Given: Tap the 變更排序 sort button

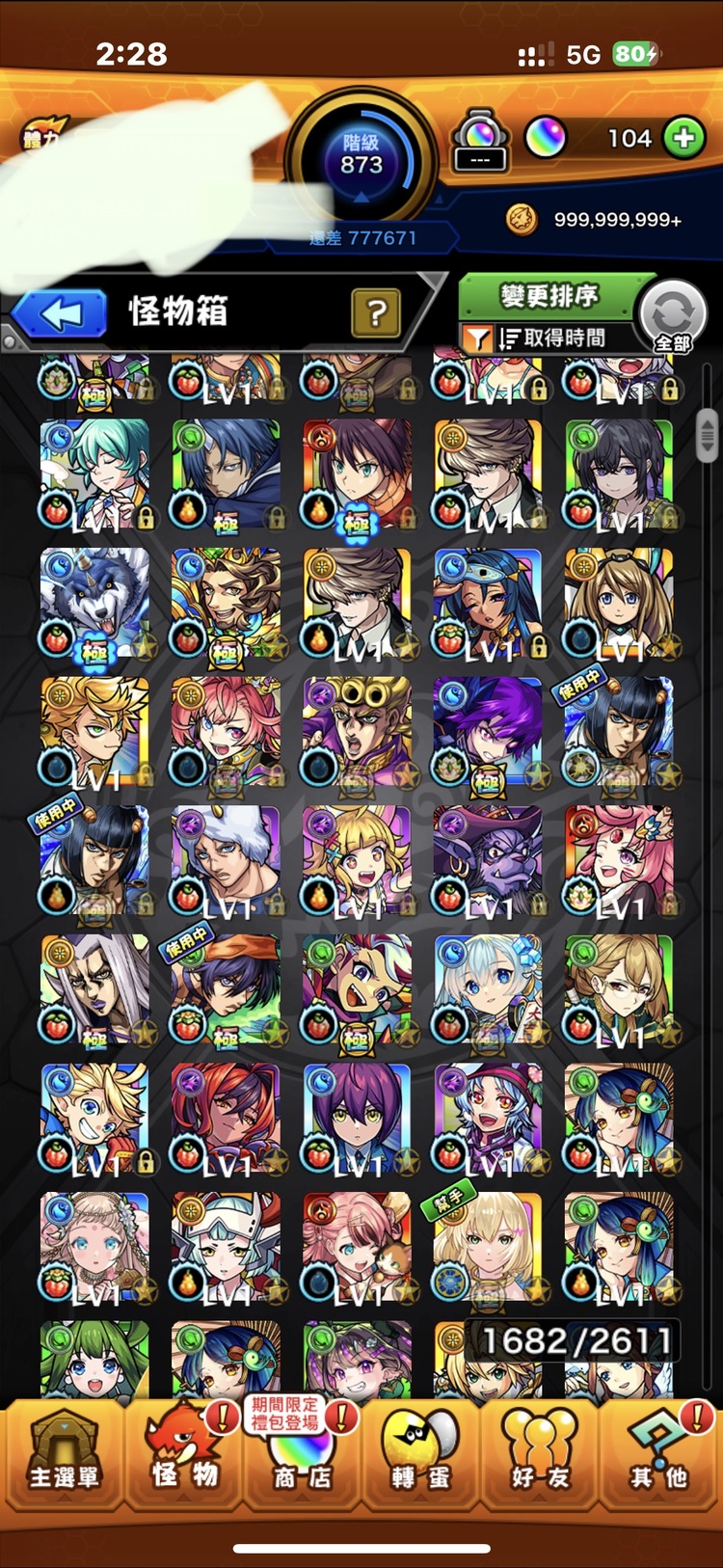Looking at the screenshot, I should pyautogui.click(x=549, y=296).
